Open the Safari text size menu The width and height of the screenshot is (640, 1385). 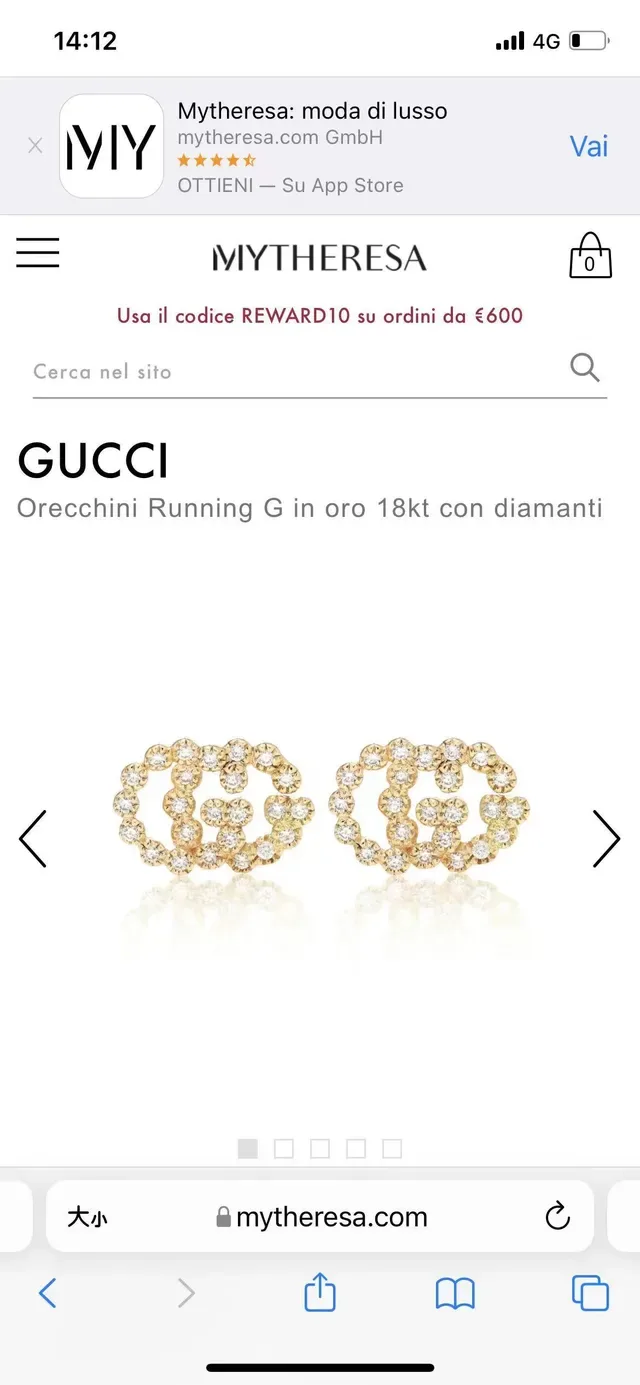(x=88, y=1217)
